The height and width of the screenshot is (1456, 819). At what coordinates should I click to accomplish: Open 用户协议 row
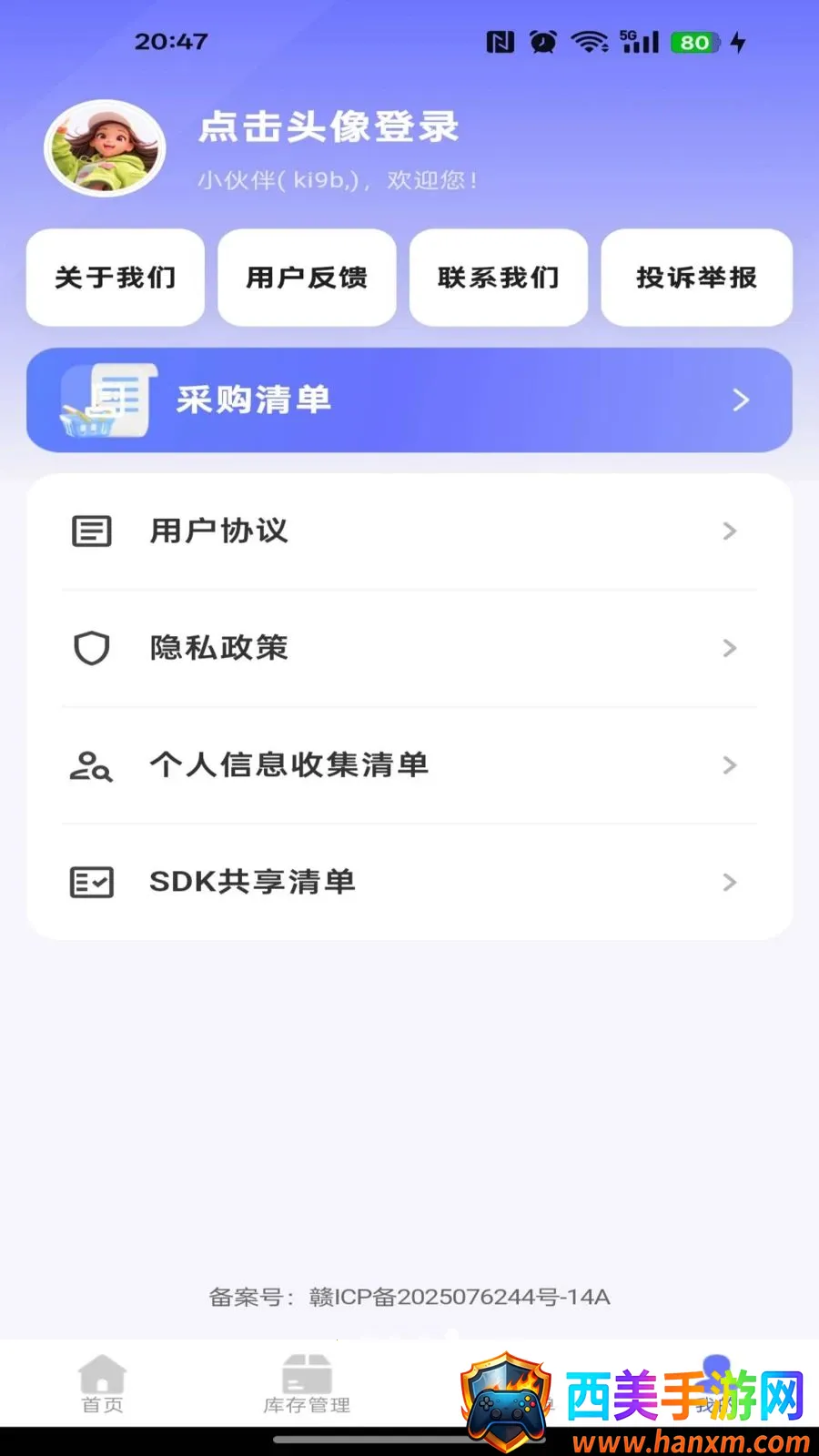pyautogui.click(x=409, y=531)
